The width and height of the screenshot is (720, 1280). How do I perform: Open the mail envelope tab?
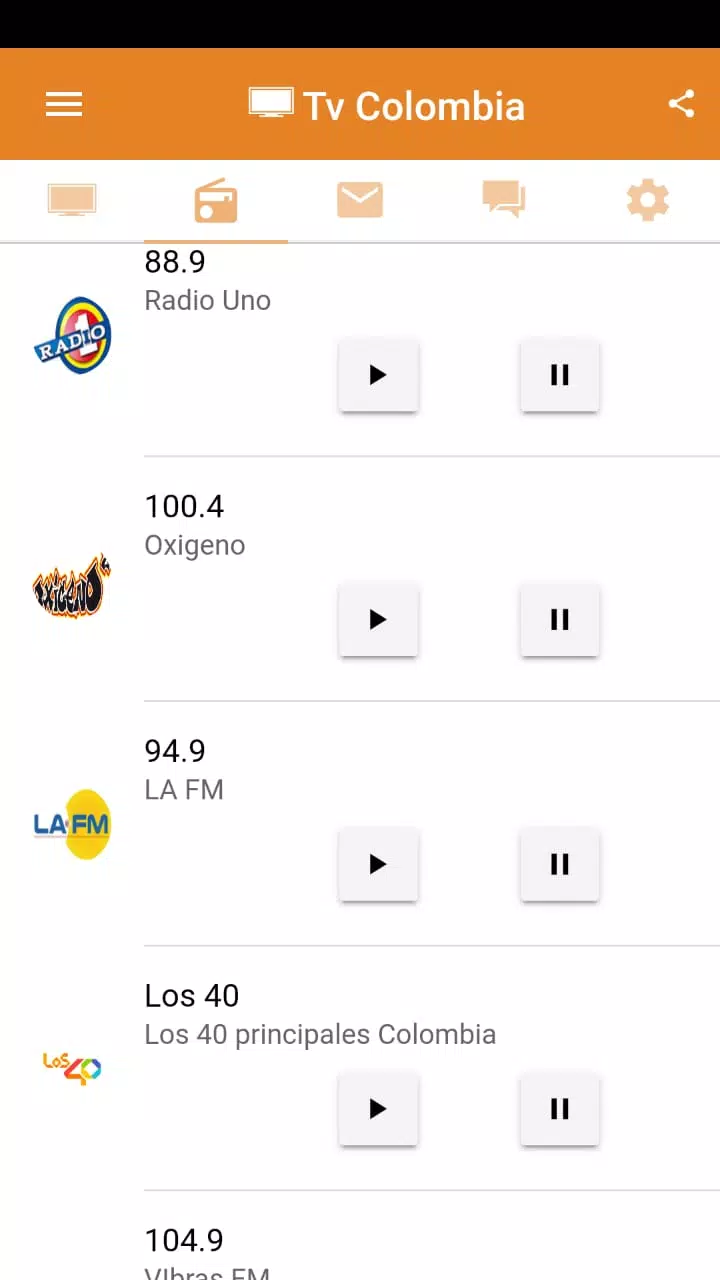pyautogui.click(x=360, y=201)
